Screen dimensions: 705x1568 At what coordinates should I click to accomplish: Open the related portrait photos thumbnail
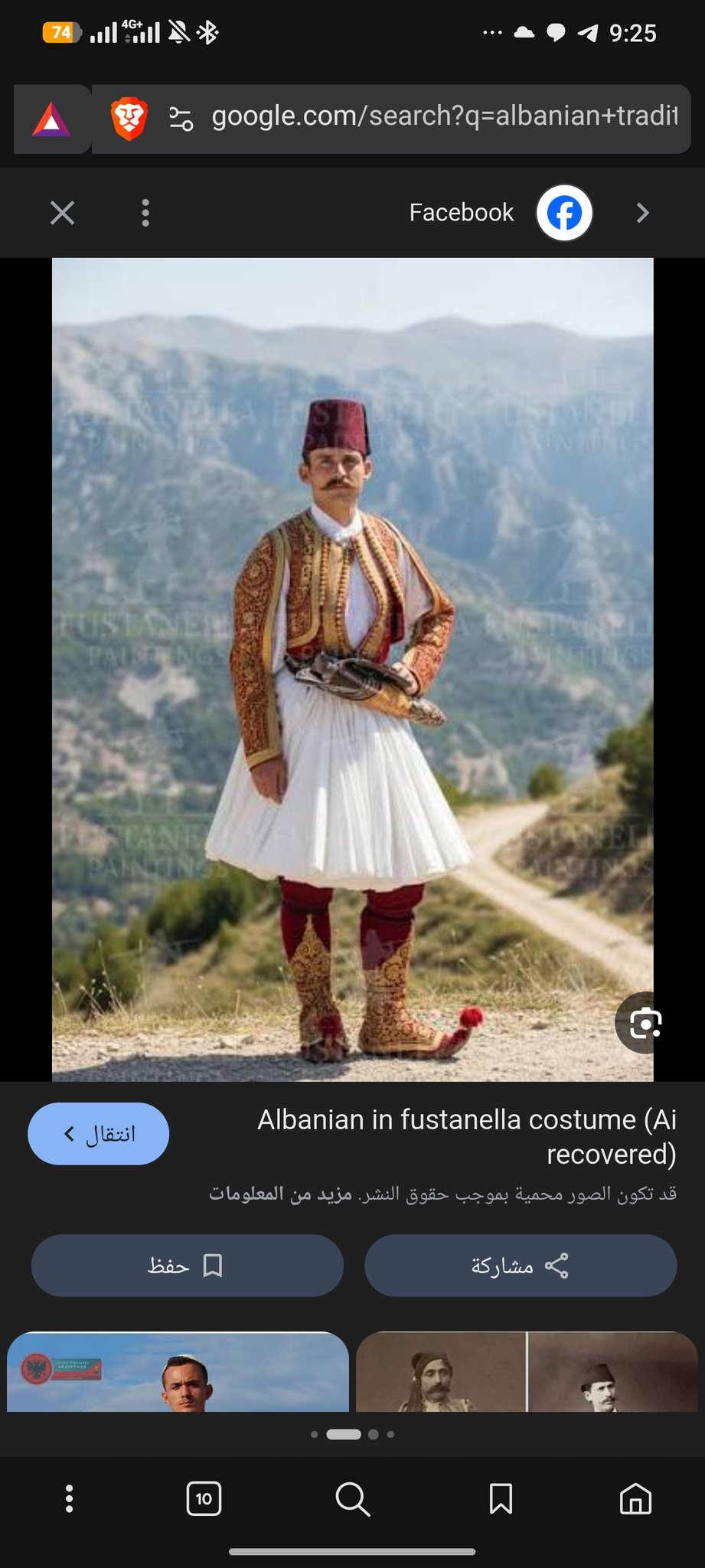(x=527, y=1372)
